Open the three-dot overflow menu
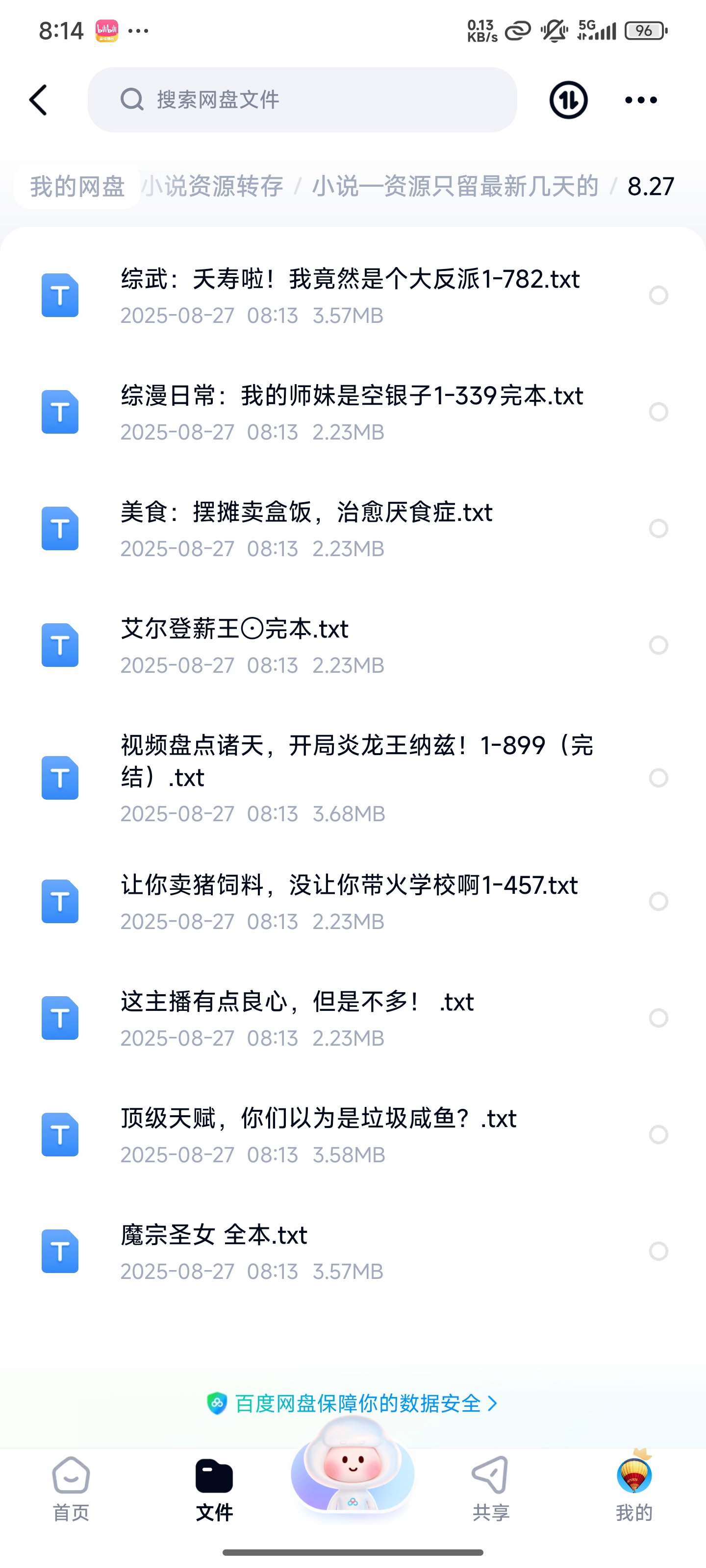The image size is (706, 1568). click(641, 100)
